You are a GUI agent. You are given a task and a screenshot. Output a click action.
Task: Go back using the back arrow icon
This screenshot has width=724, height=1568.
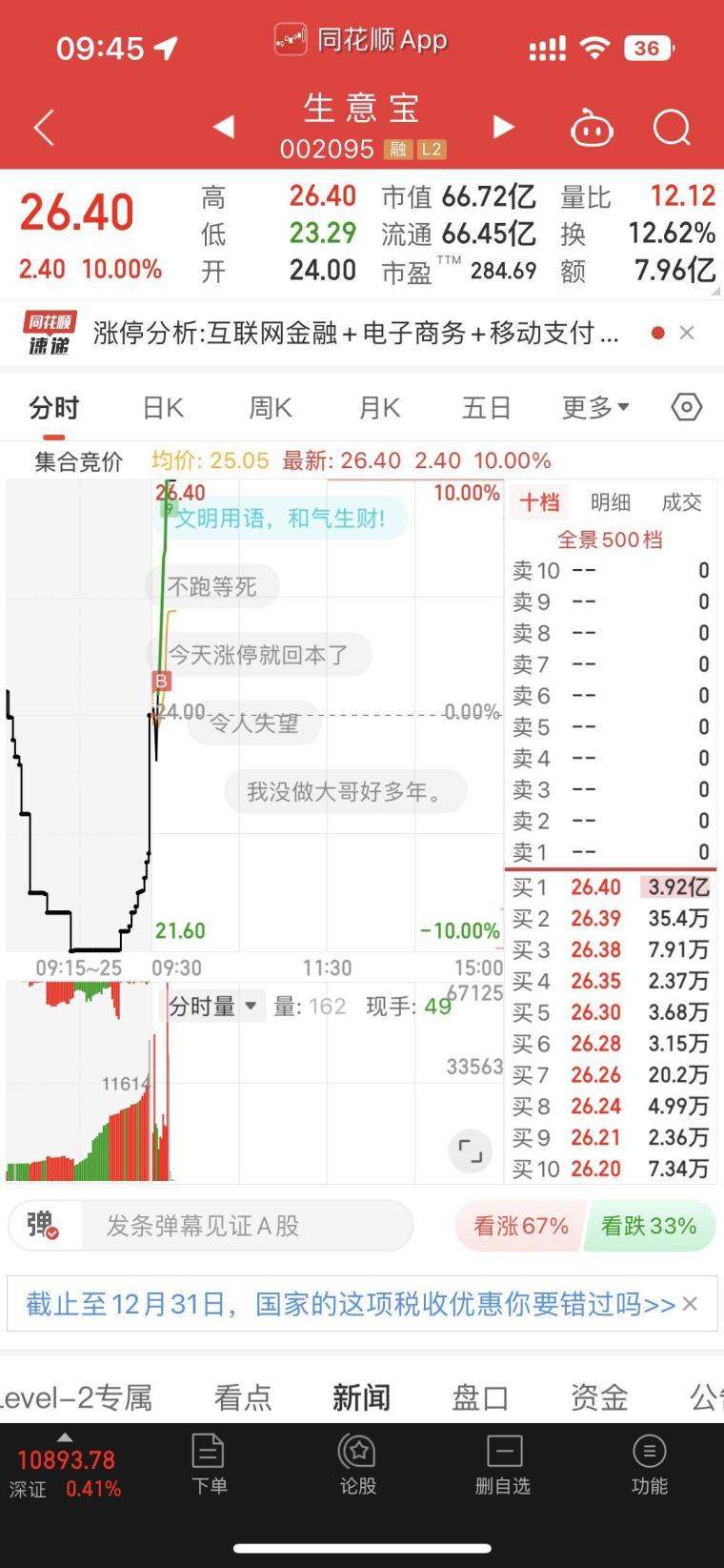42,127
